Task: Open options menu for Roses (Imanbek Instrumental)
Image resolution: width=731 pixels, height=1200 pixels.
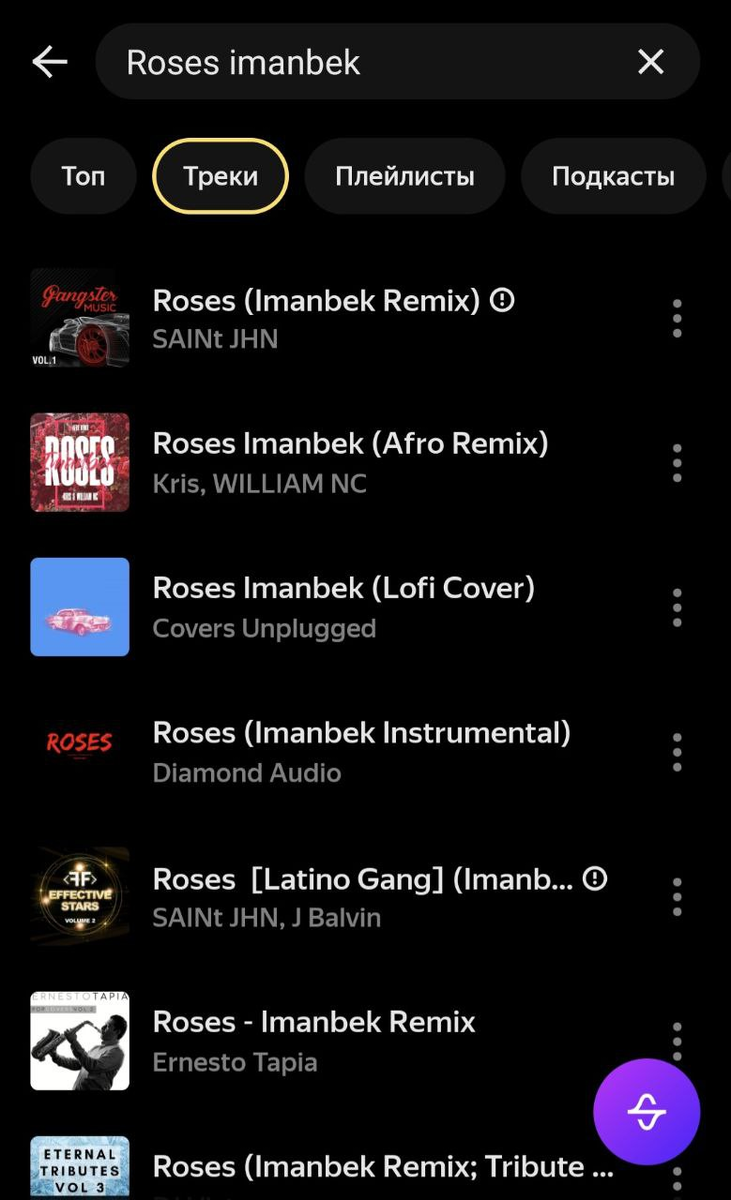Action: click(x=677, y=752)
